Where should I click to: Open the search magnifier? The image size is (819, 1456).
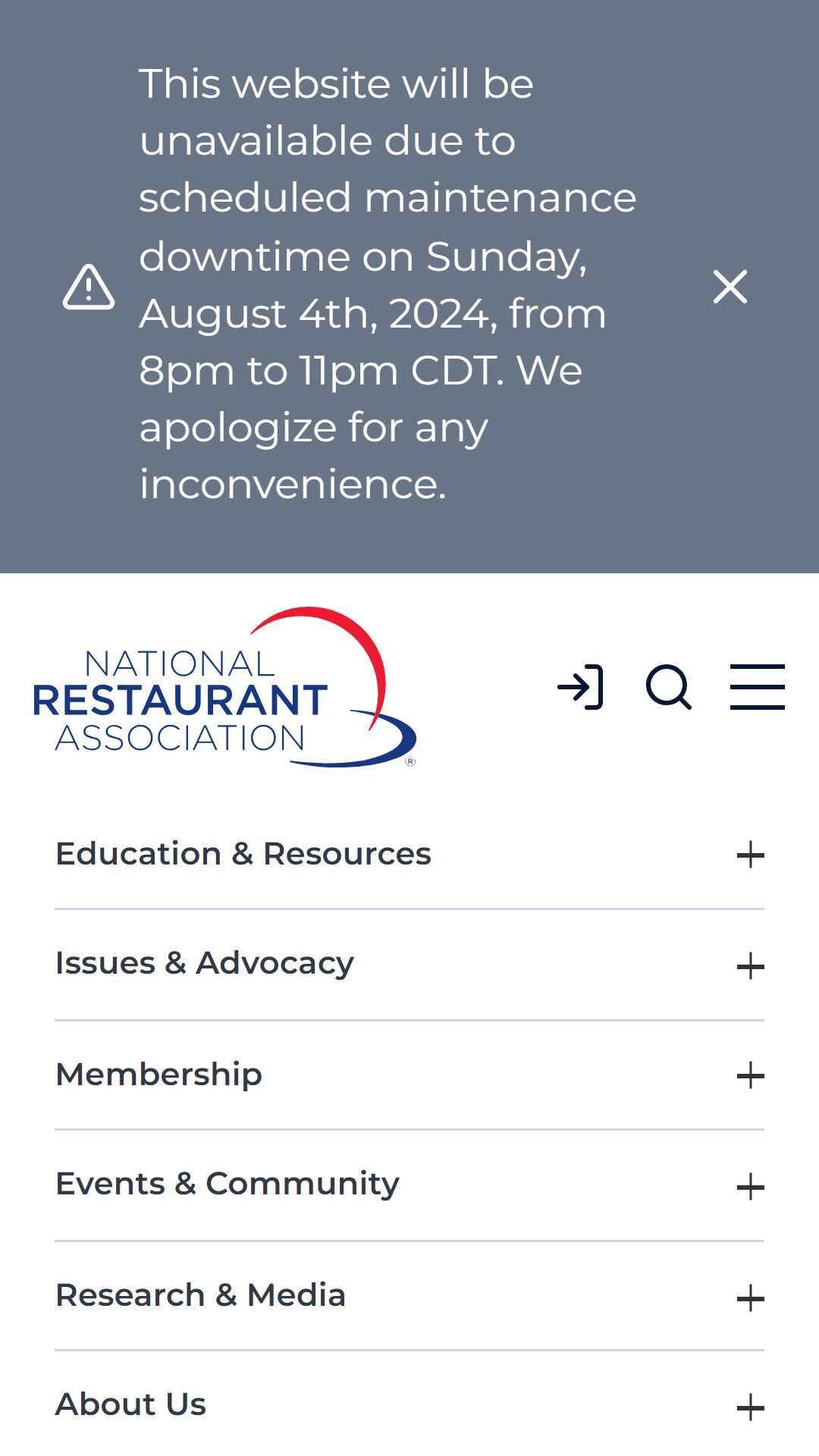point(669,687)
